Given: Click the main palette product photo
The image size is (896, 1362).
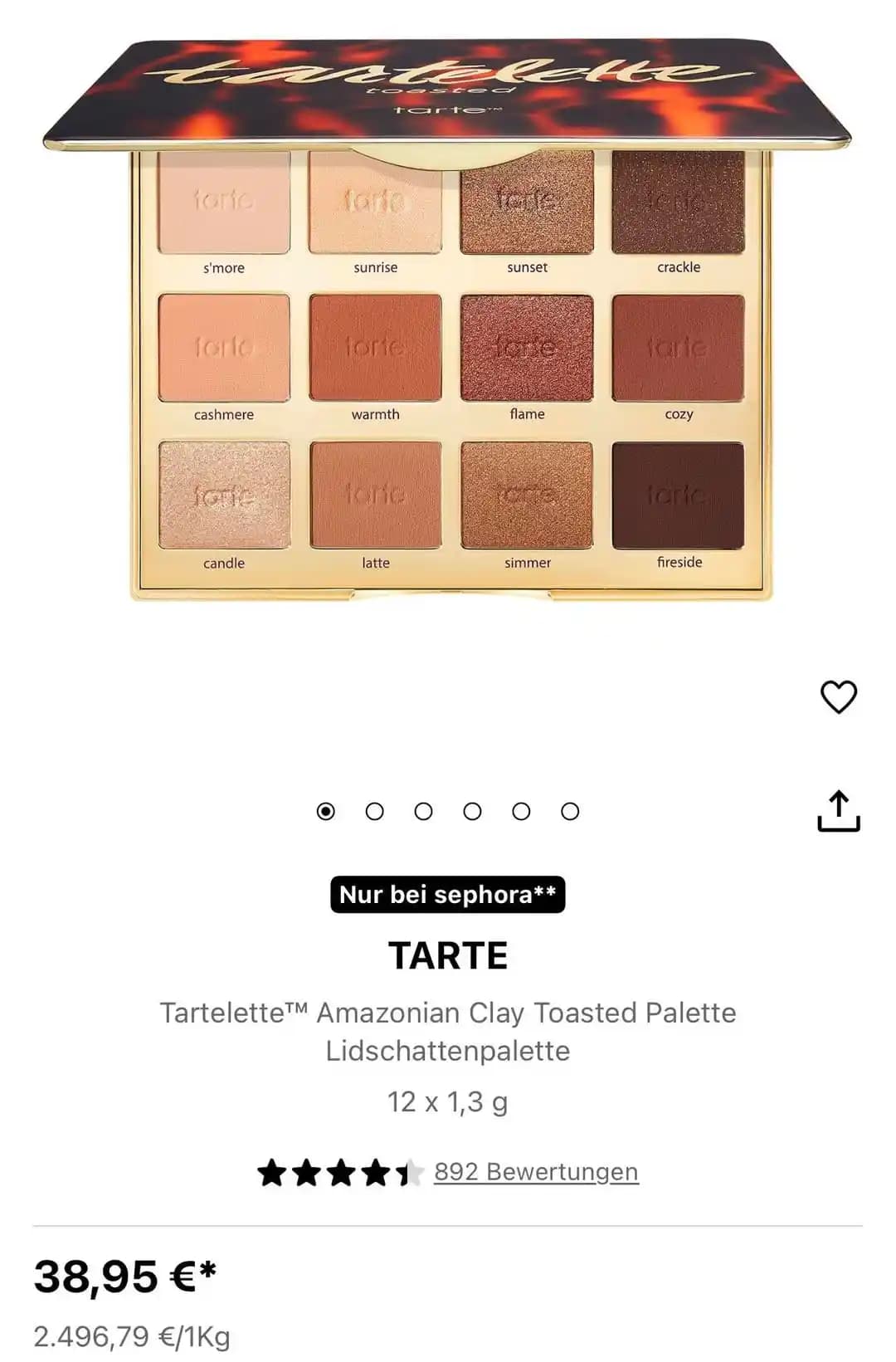Looking at the screenshot, I should (x=448, y=332).
